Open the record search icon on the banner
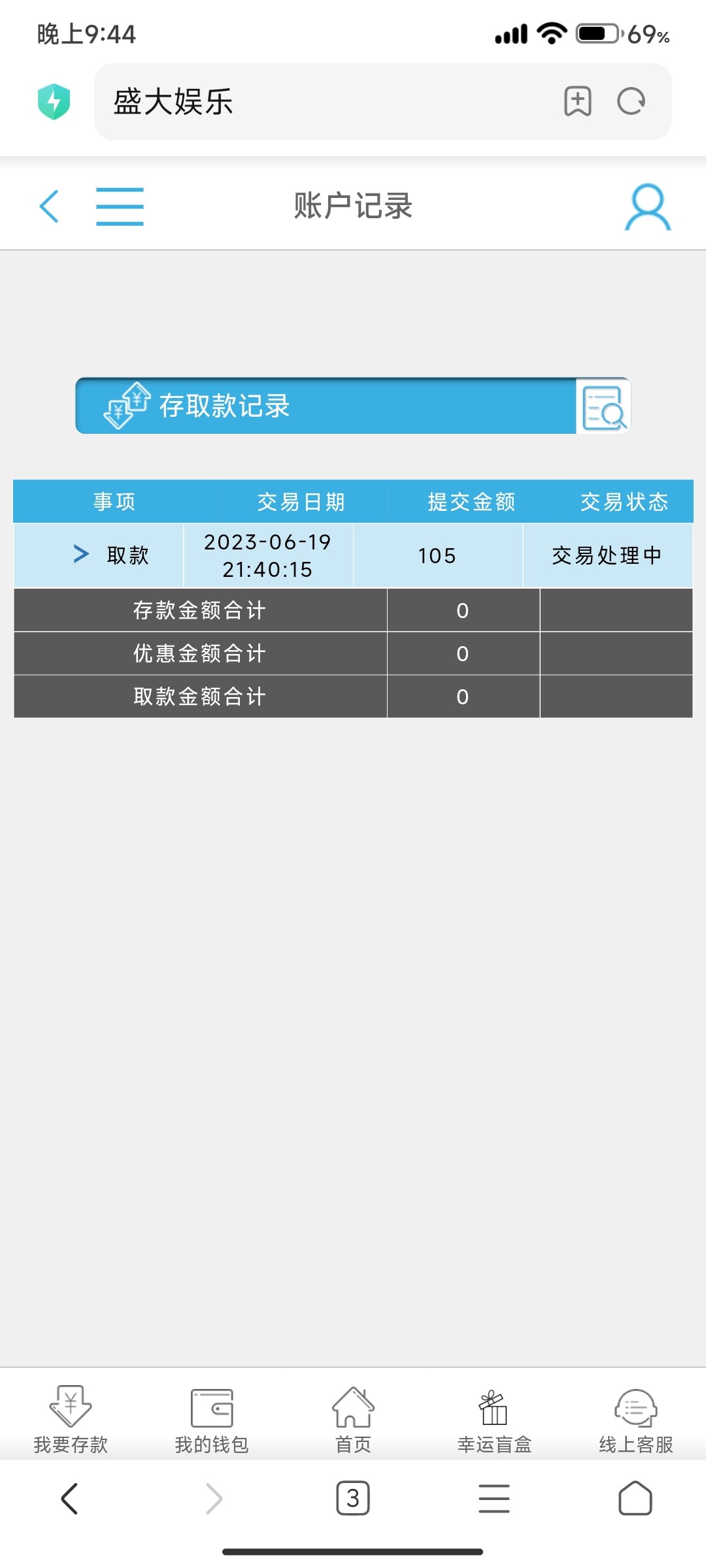 point(603,406)
